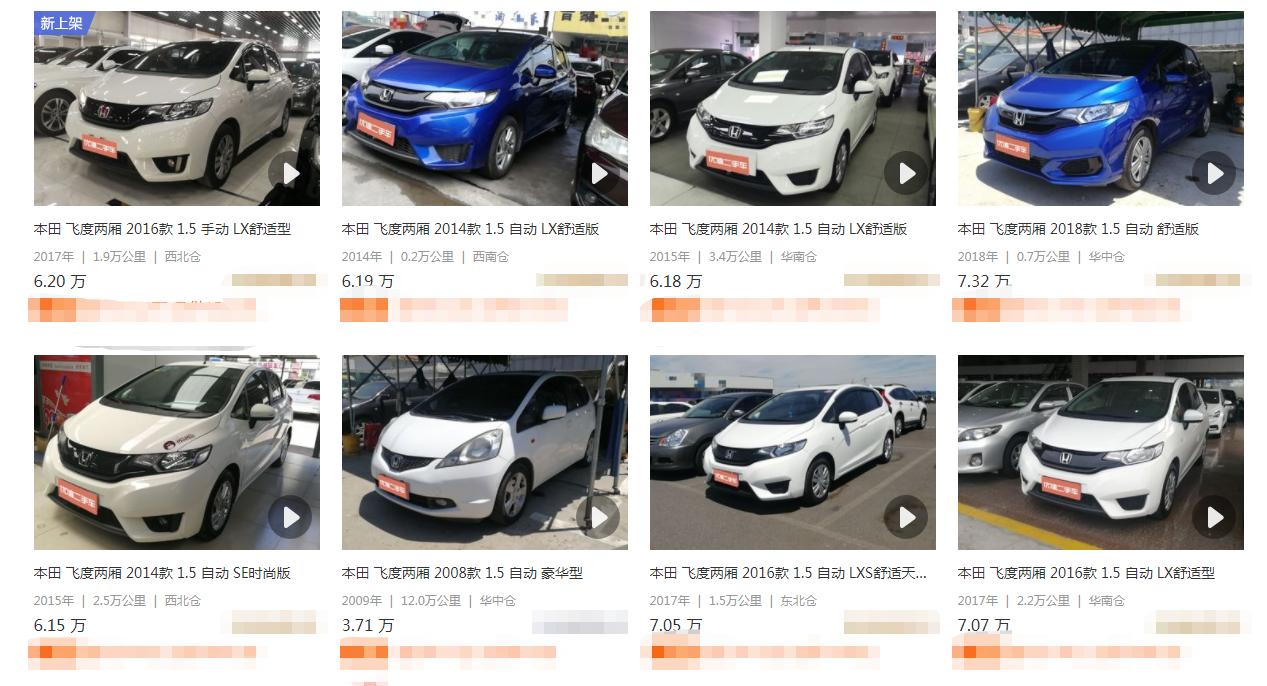View the 2016款 LXS舒适天窗 car priced 7.05万
The width and height of the screenshot is (1267, 686).
(788, 573)
